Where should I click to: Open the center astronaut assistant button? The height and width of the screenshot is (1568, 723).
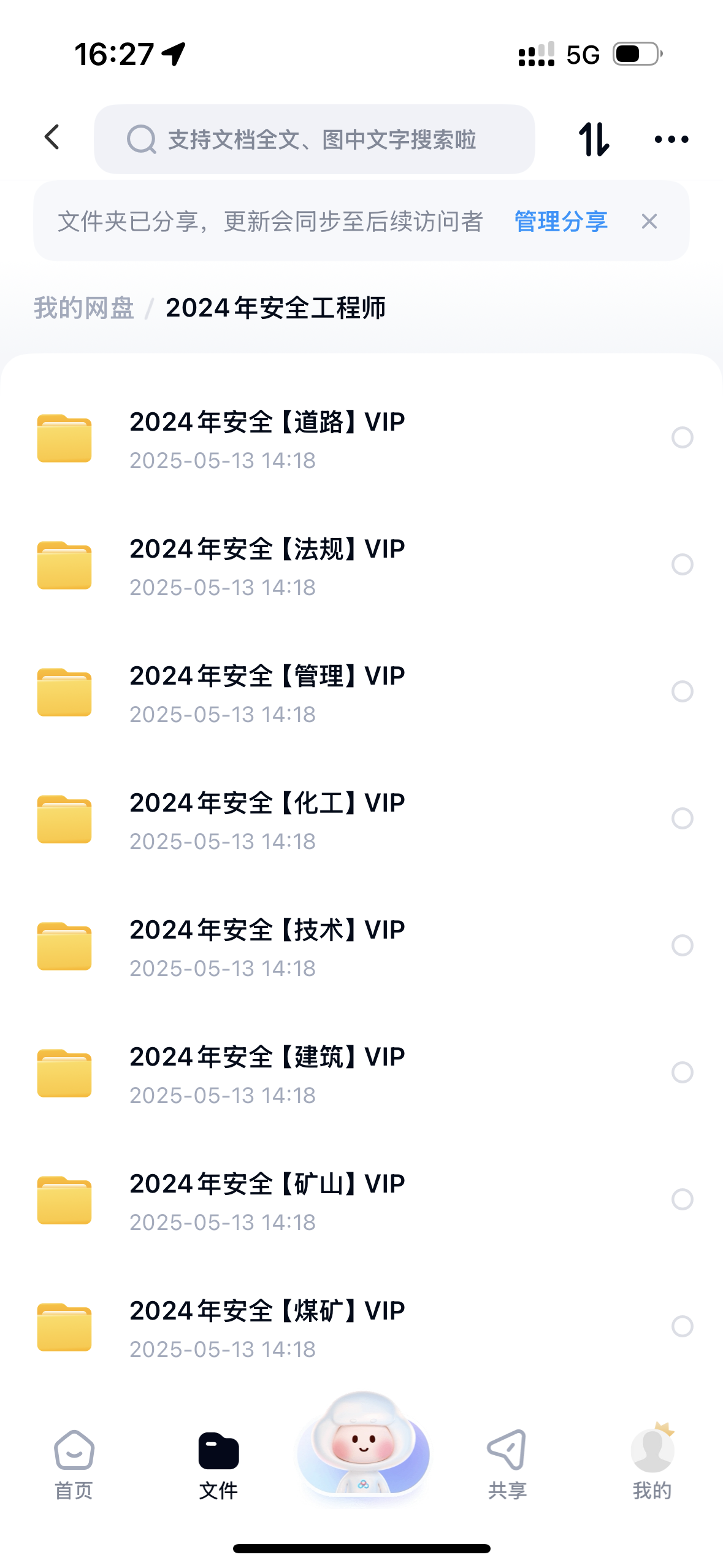point(363,1448)
